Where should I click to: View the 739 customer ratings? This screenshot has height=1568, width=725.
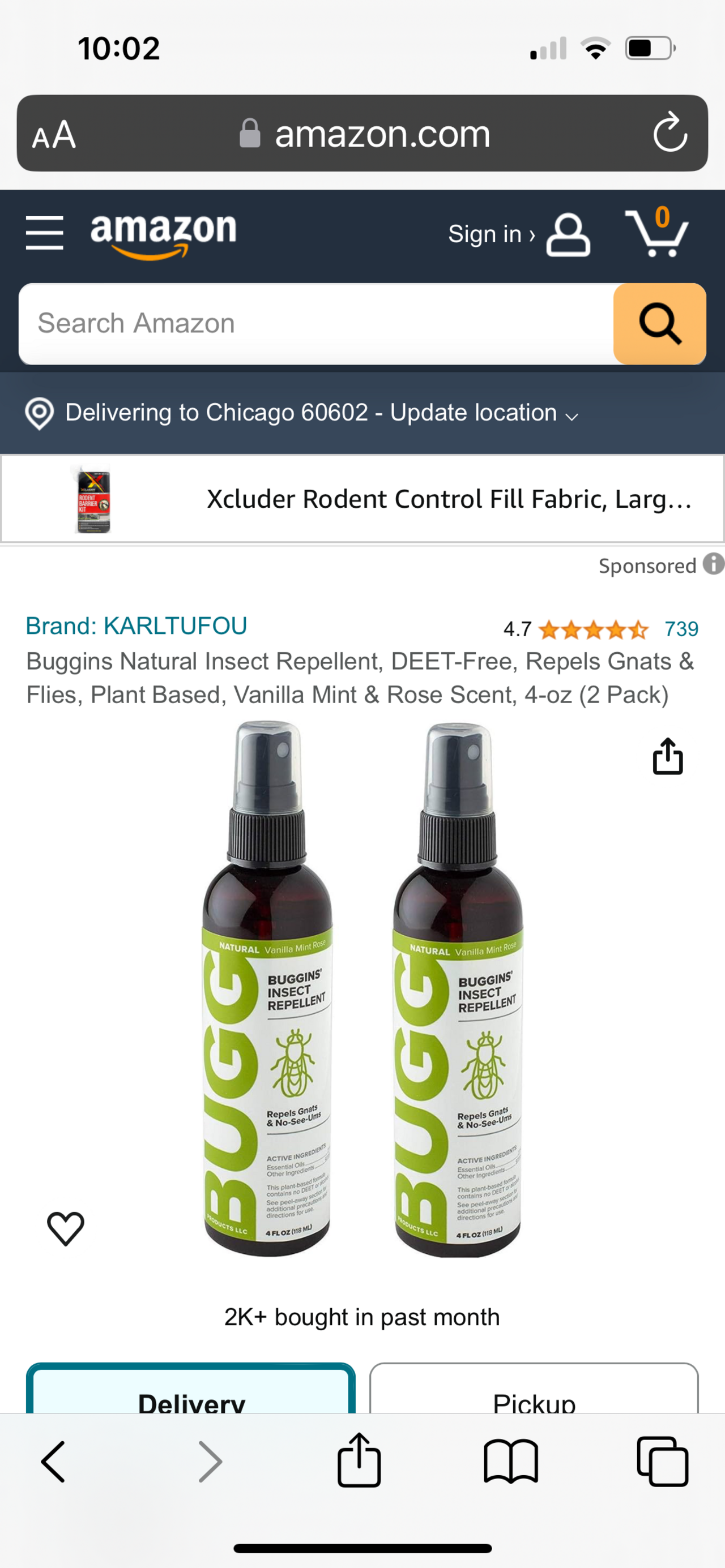click(x=680, y=629)
